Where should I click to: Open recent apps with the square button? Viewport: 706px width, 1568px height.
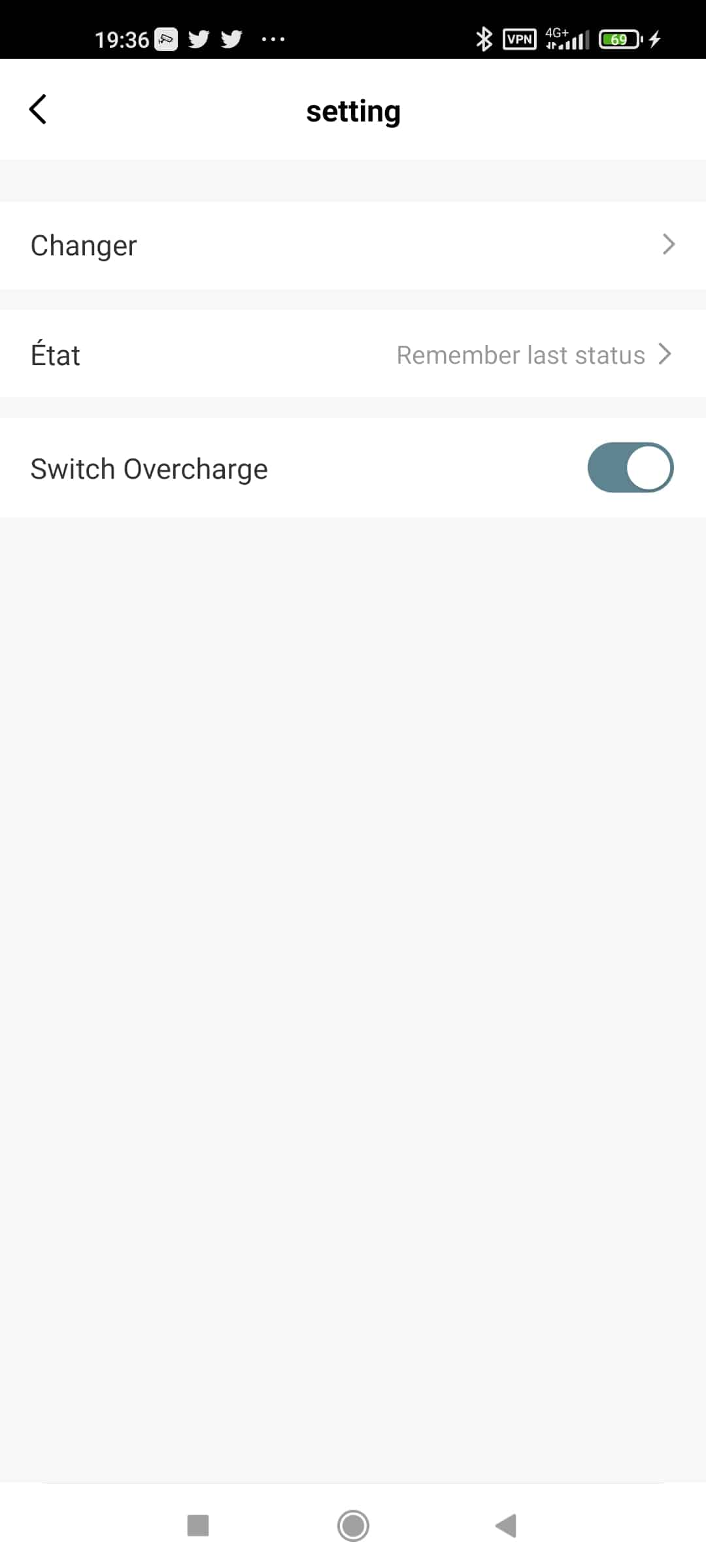point(198,1526)
